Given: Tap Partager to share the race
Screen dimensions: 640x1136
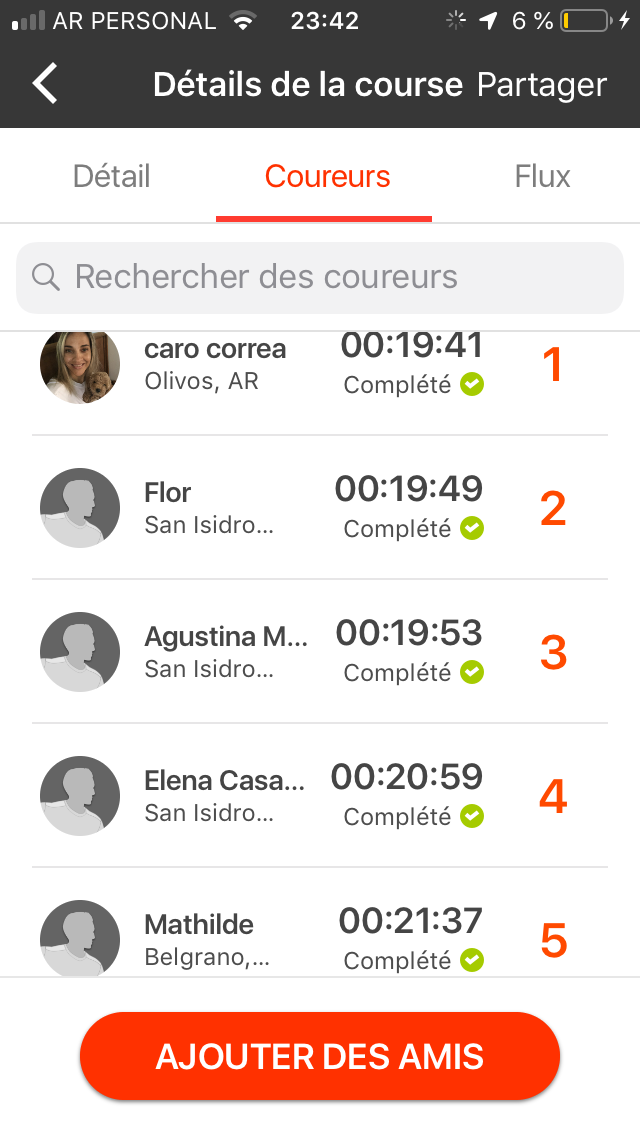Looking at the screenshot, I should 541,85.
